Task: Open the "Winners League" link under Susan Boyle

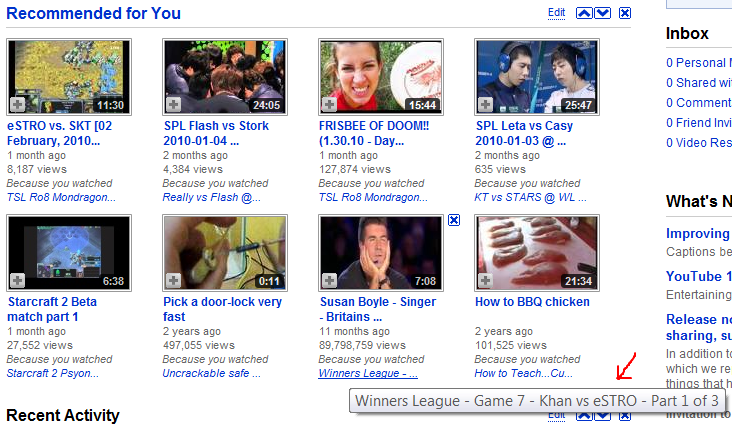Action: [368, 373]
